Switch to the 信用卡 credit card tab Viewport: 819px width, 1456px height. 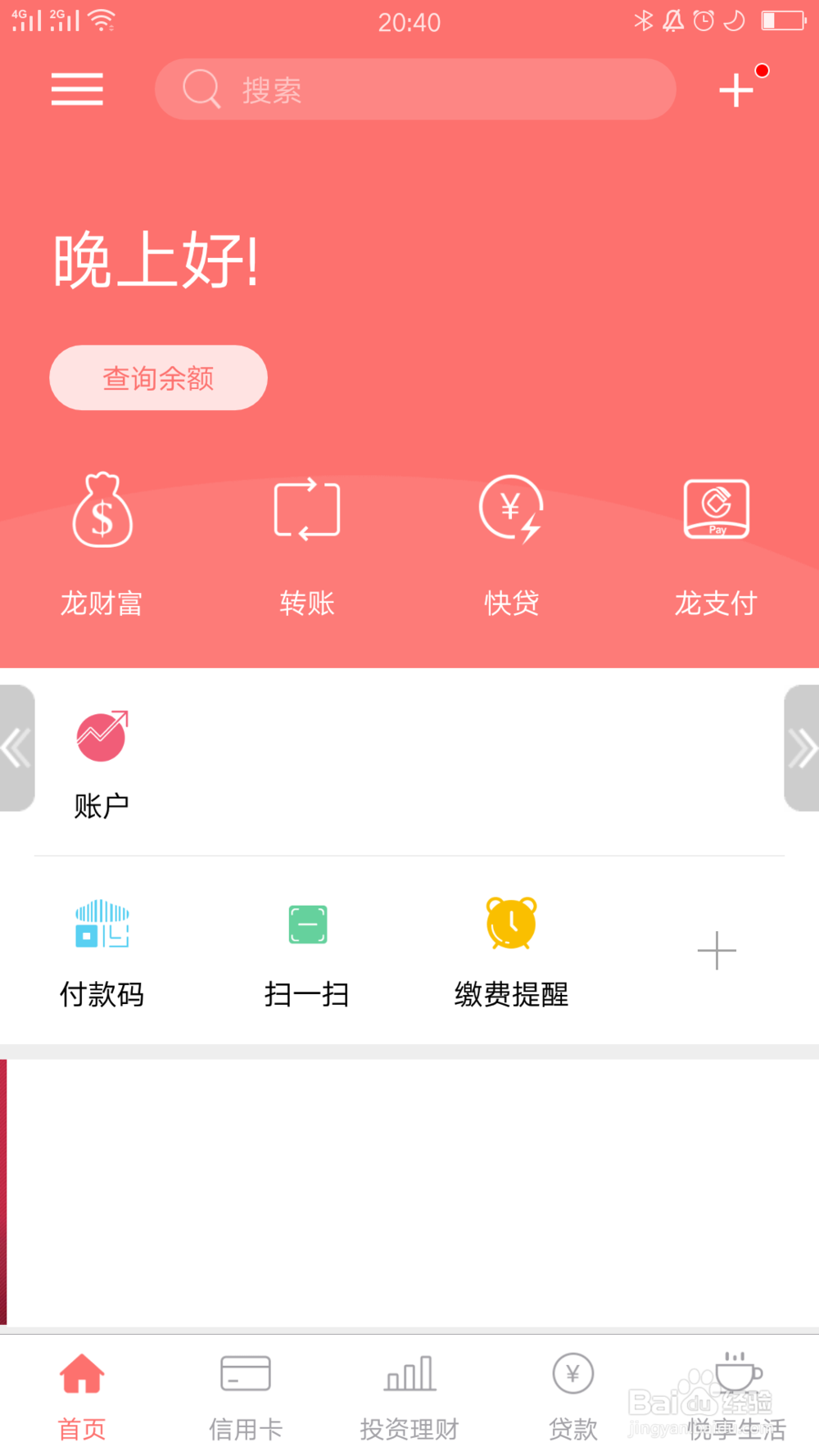point(245,1392)
